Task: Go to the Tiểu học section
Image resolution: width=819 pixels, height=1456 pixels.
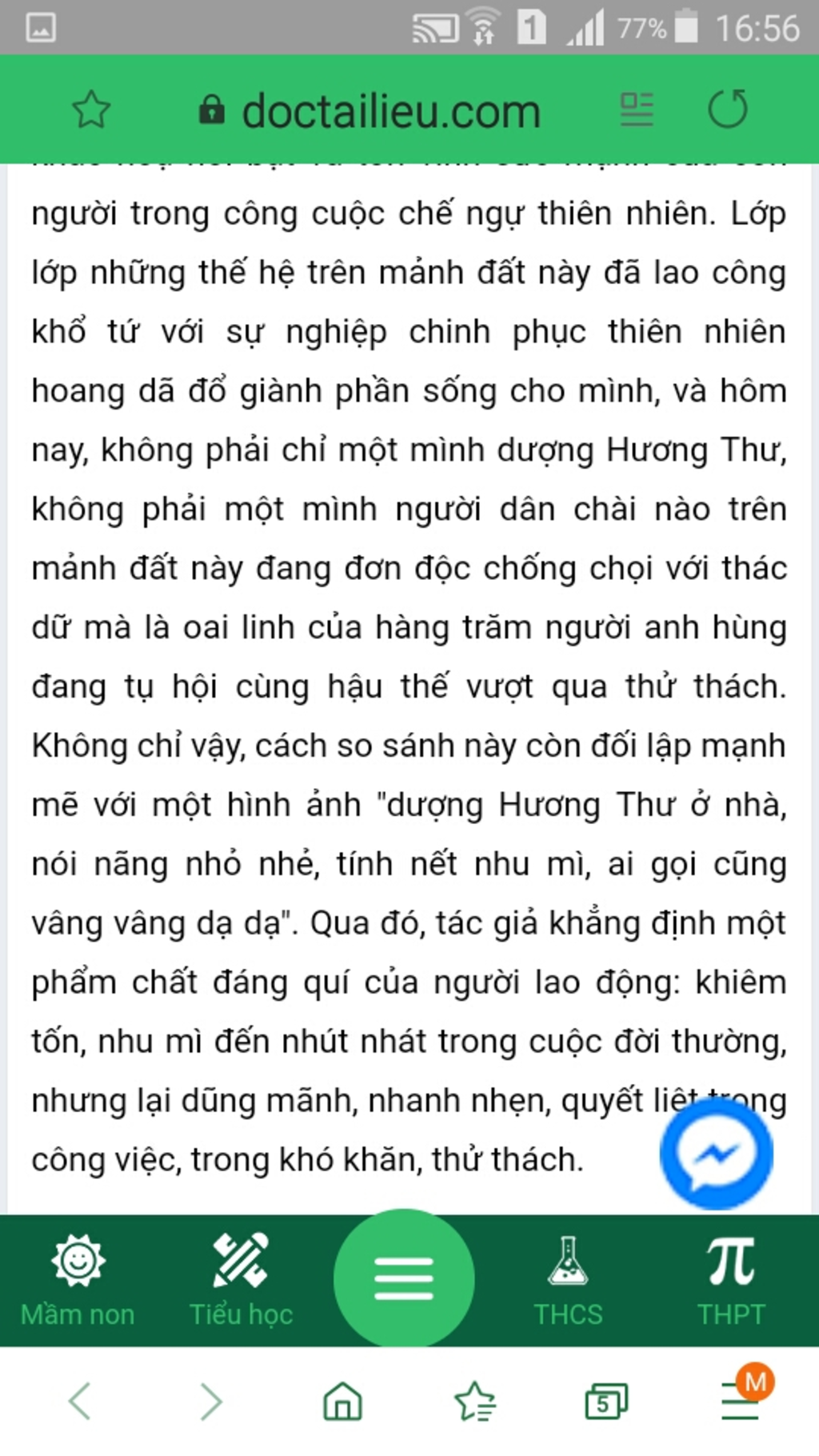Action: click(x=241, y=1281)
